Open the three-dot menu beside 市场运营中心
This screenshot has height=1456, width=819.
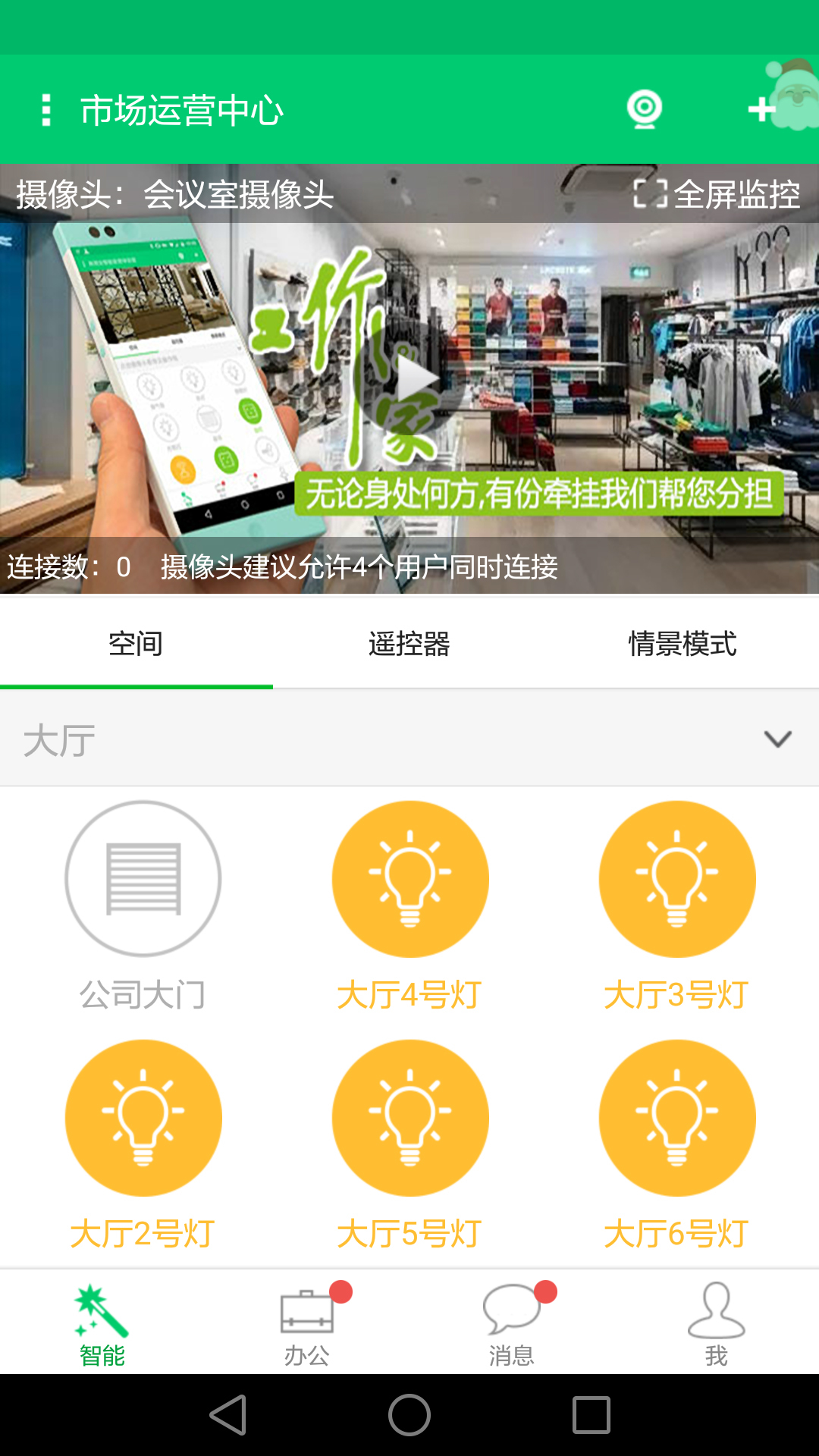click(x=46, y=111)
